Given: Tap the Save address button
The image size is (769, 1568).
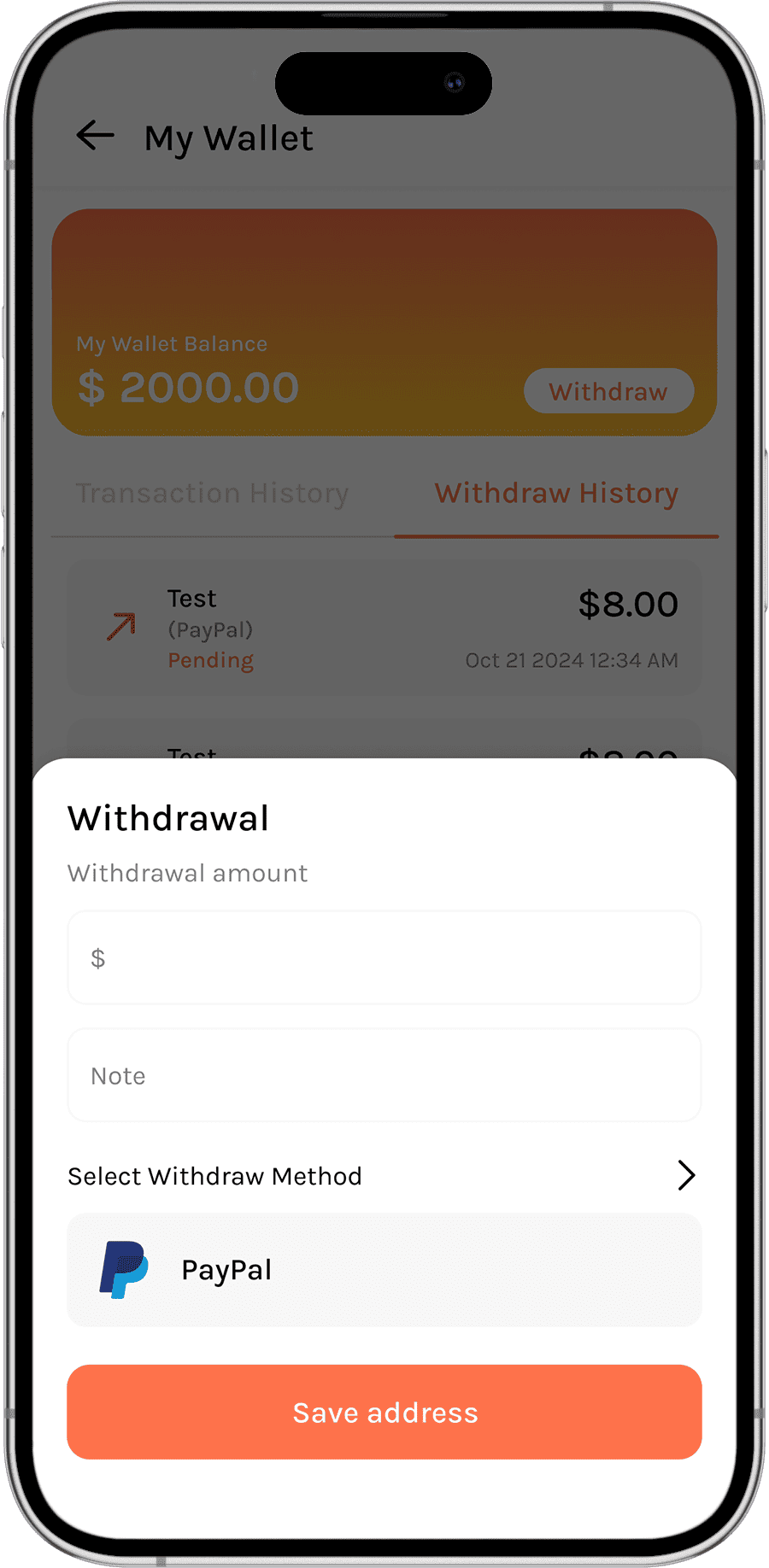Looking at the screenshot, I should pyautogui.click(x=384, y=1412).
